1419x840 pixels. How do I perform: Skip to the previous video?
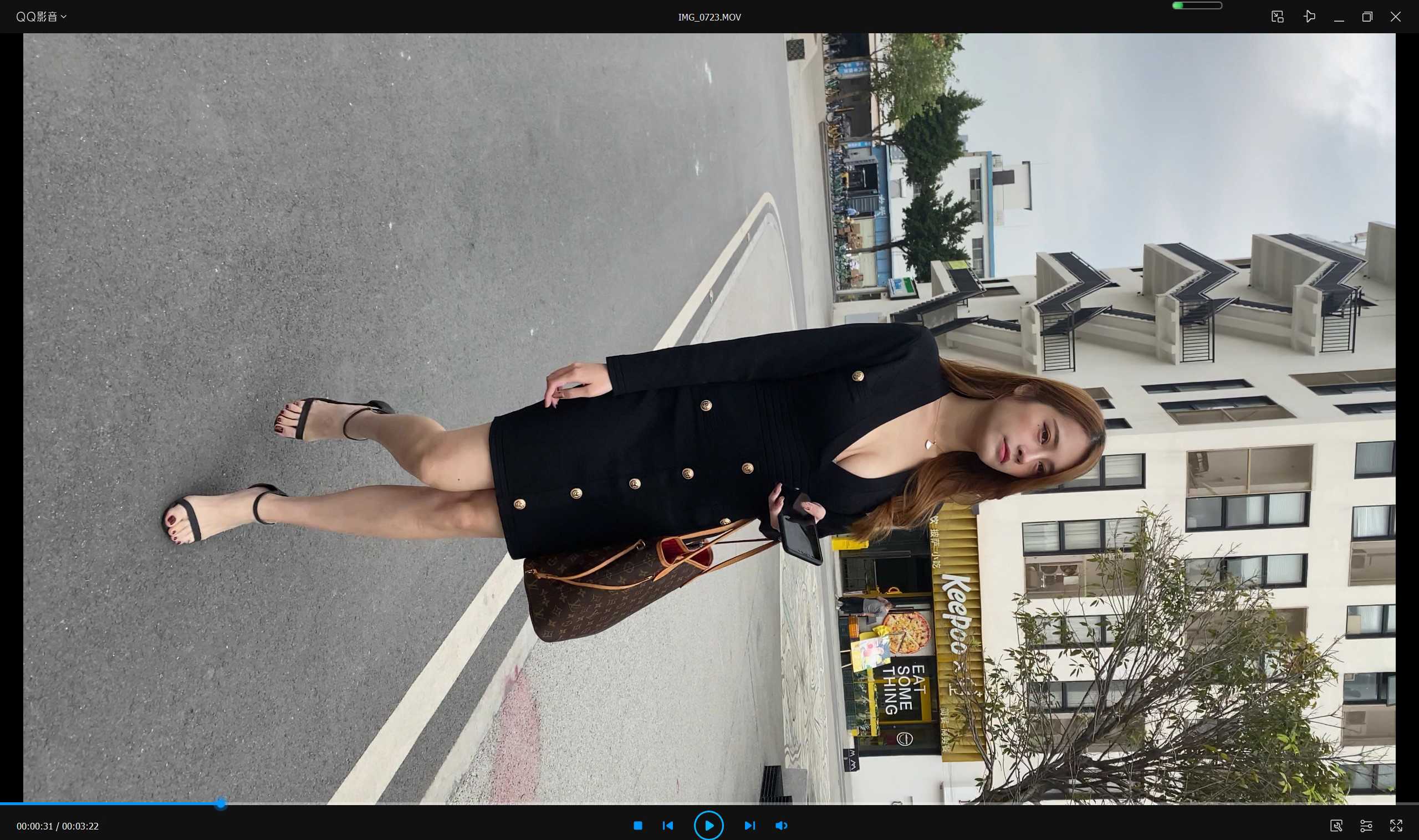coord(668,825)
